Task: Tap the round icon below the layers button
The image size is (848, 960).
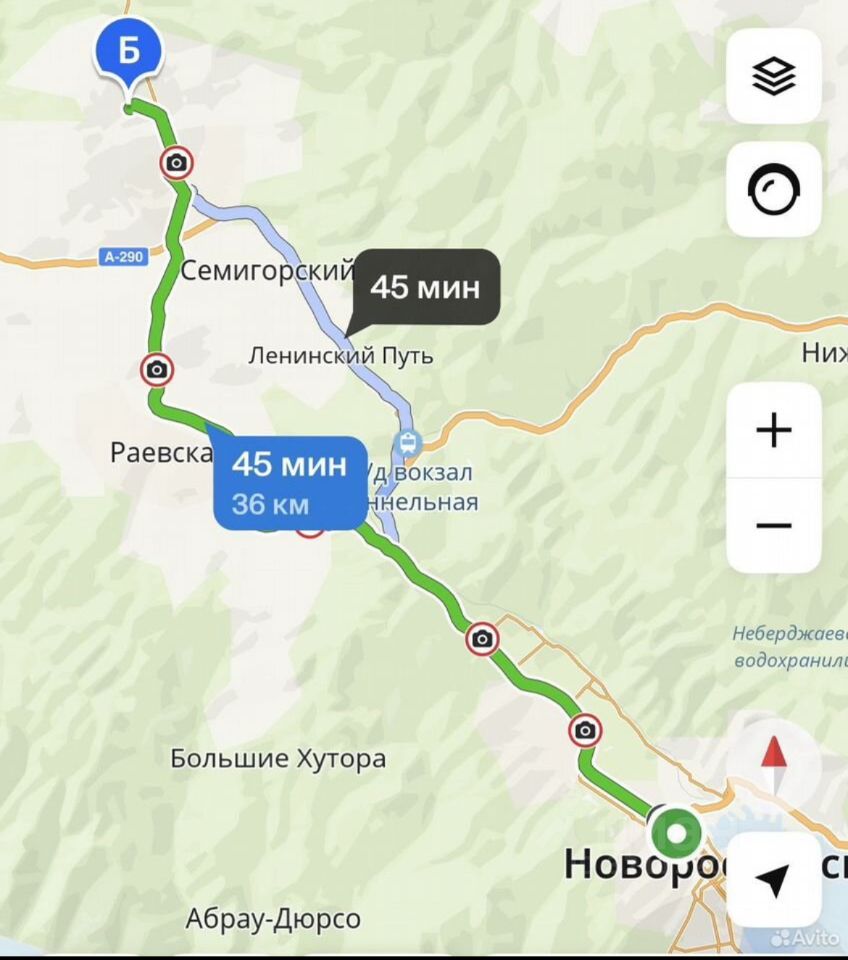Action: 773,189
